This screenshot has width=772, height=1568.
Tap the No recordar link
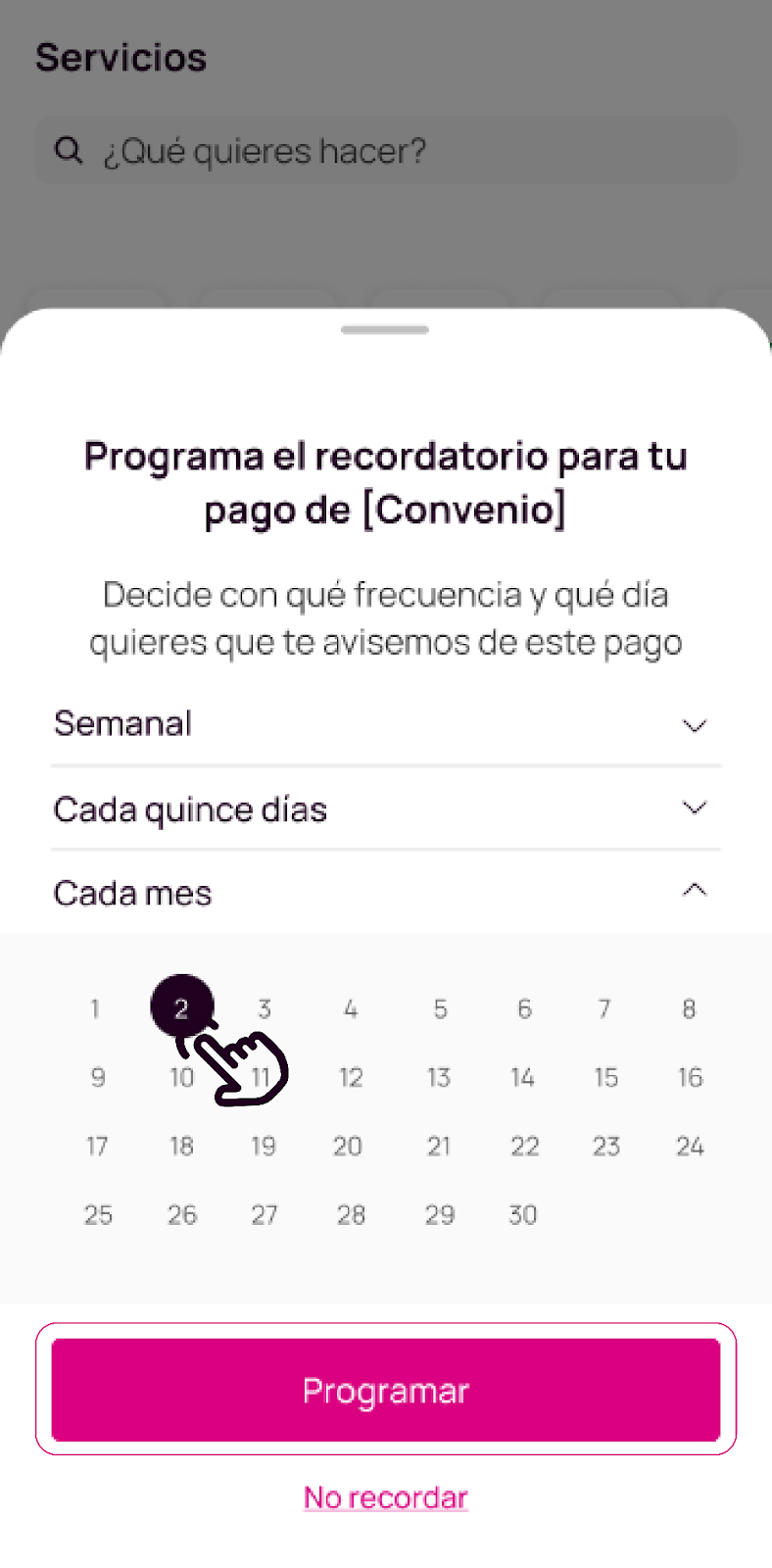(x=385, y=1496)
